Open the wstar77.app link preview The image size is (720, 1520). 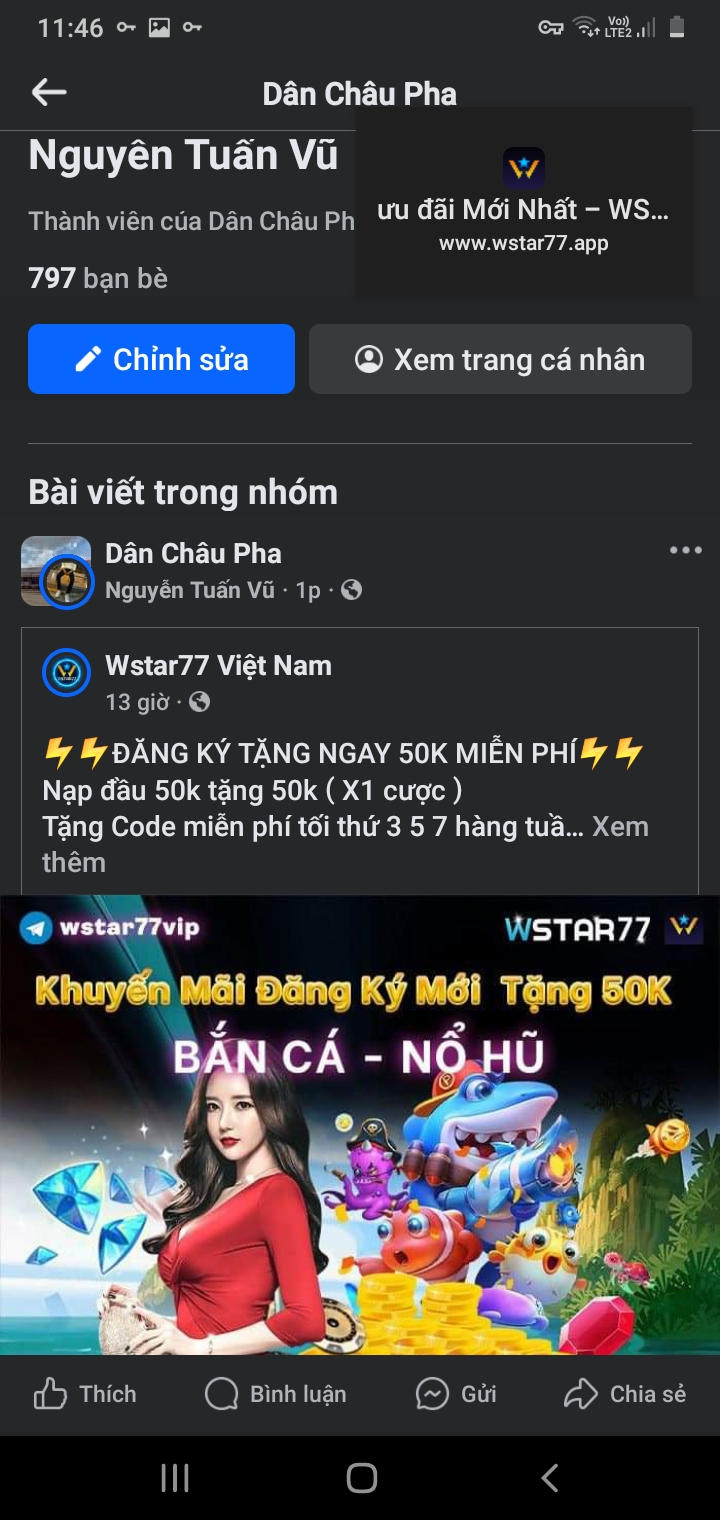click(x=524, y=201)
